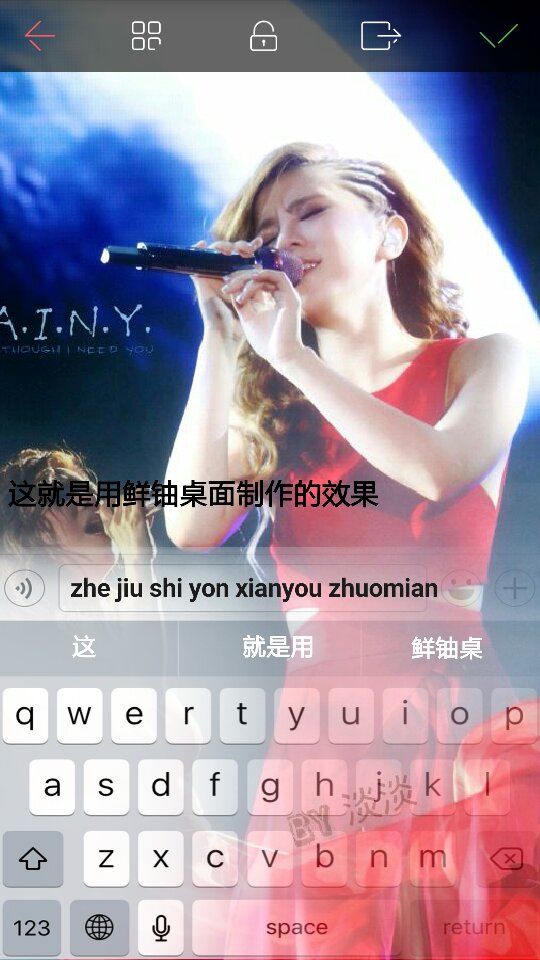This screenshot has width=540, height=960.
Task: Tap the space bar
Action: click(296, 928)
